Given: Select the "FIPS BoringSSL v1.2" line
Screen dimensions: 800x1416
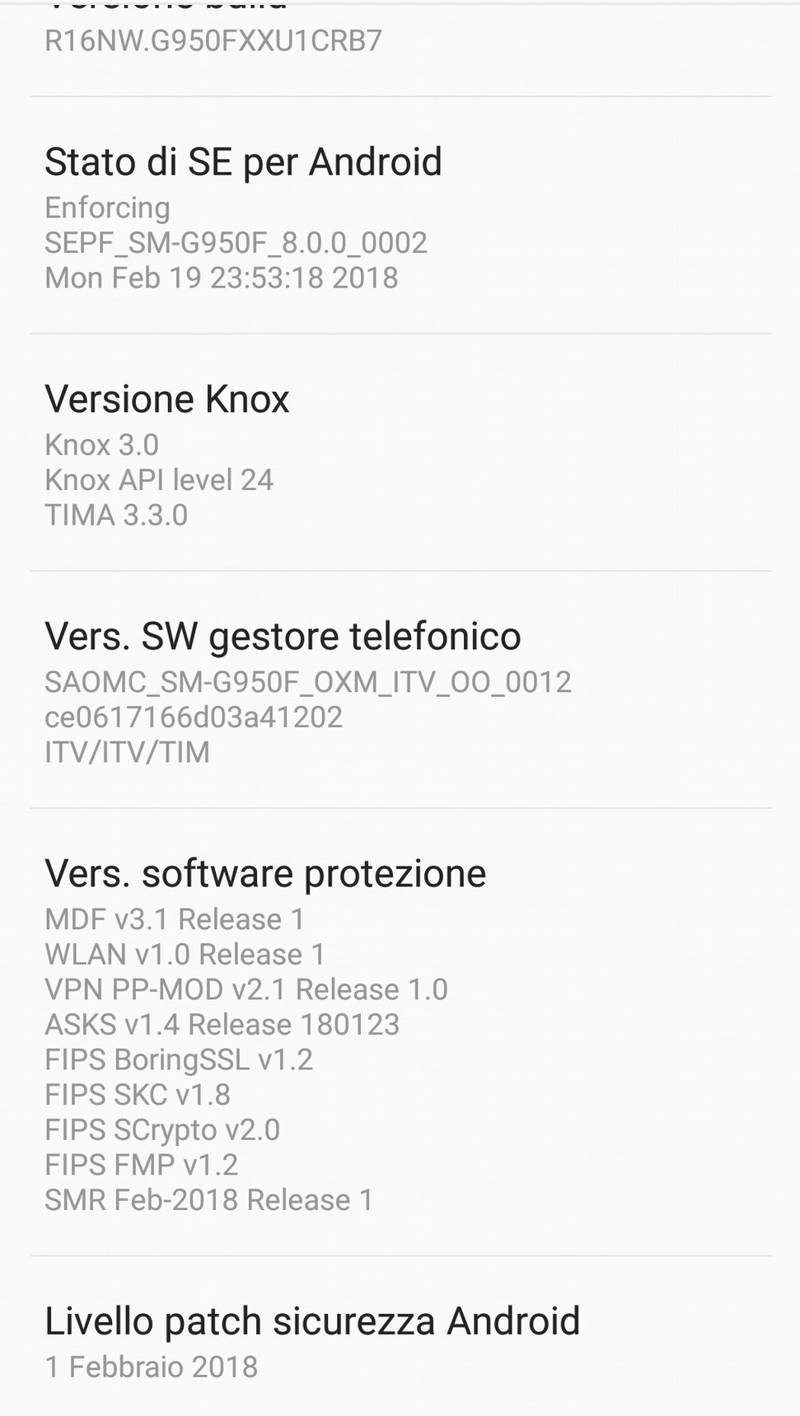Looking at the screenshot, I should [178, 1059].
